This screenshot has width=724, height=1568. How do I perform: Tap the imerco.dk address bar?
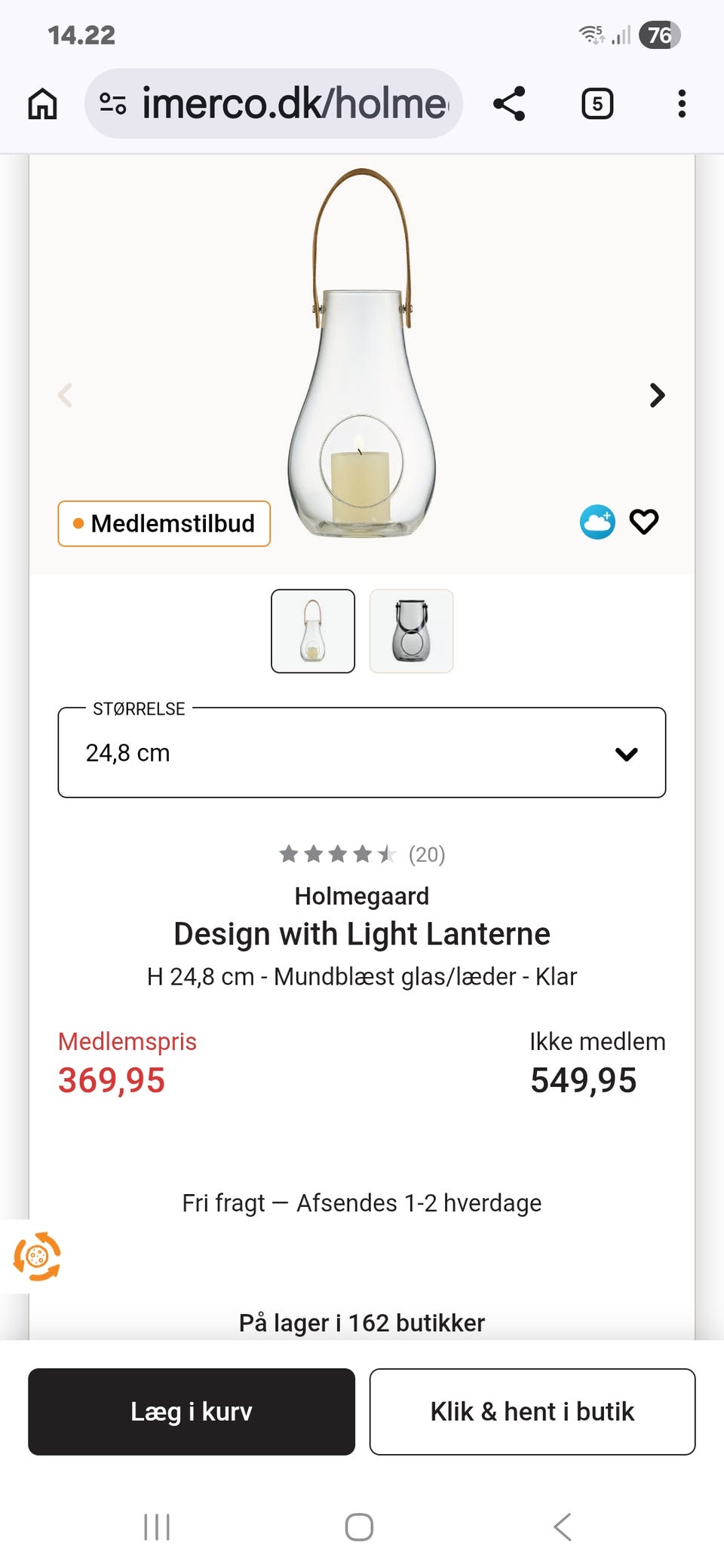(294, 103)
